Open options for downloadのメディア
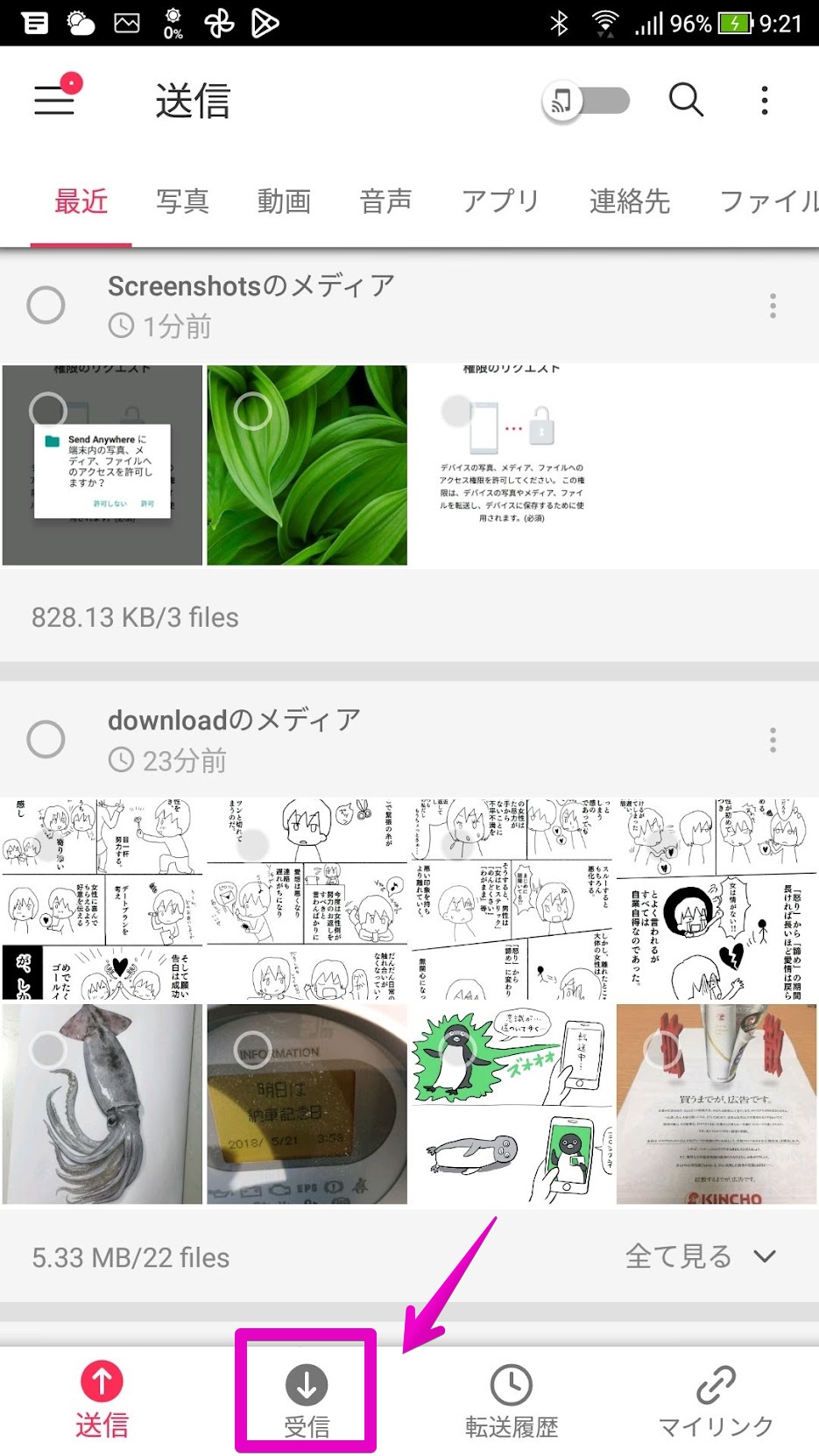819x1456 pixels. (x=773, y=740)
